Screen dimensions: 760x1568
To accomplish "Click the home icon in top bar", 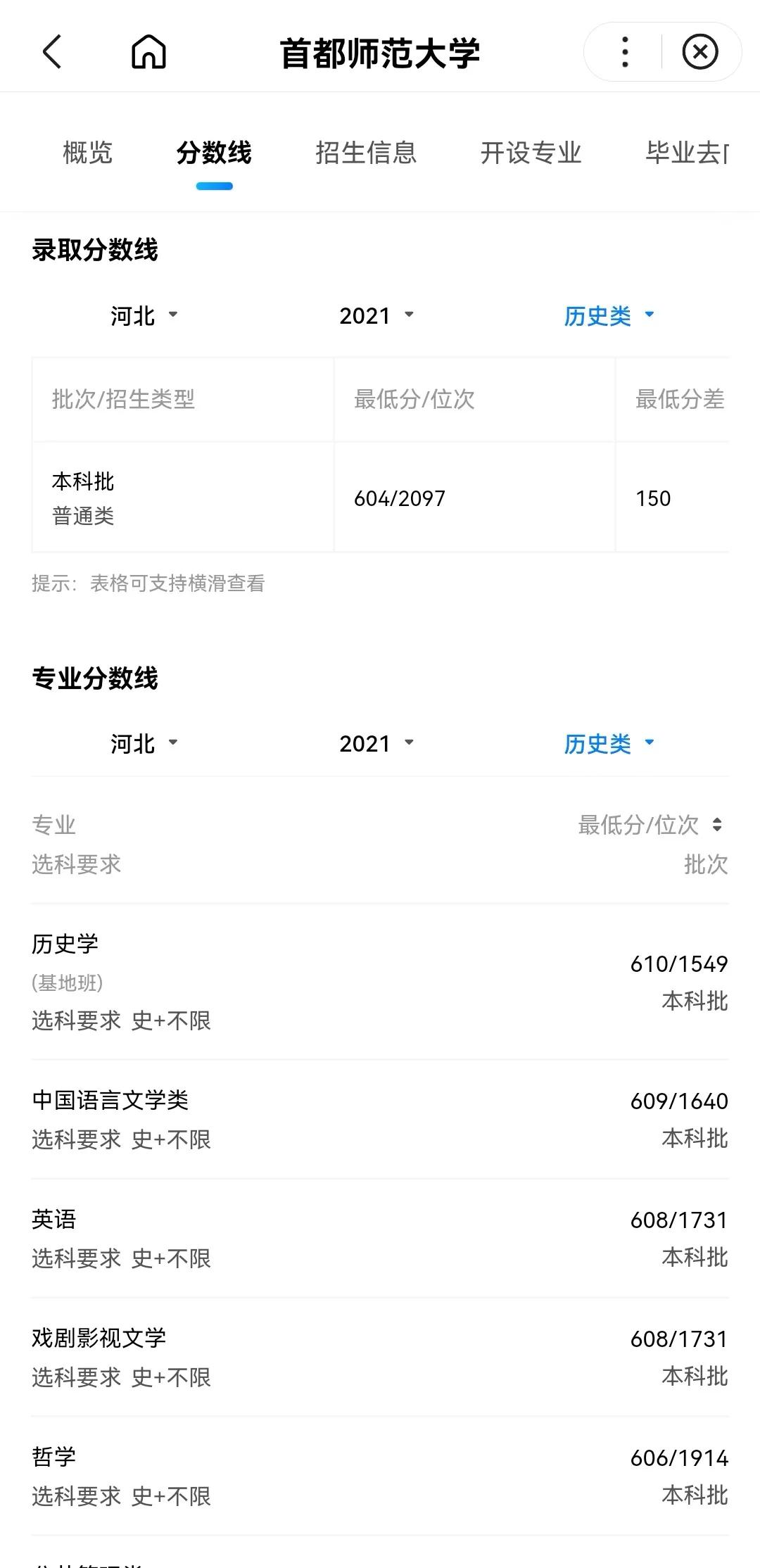I will [150, 53].
